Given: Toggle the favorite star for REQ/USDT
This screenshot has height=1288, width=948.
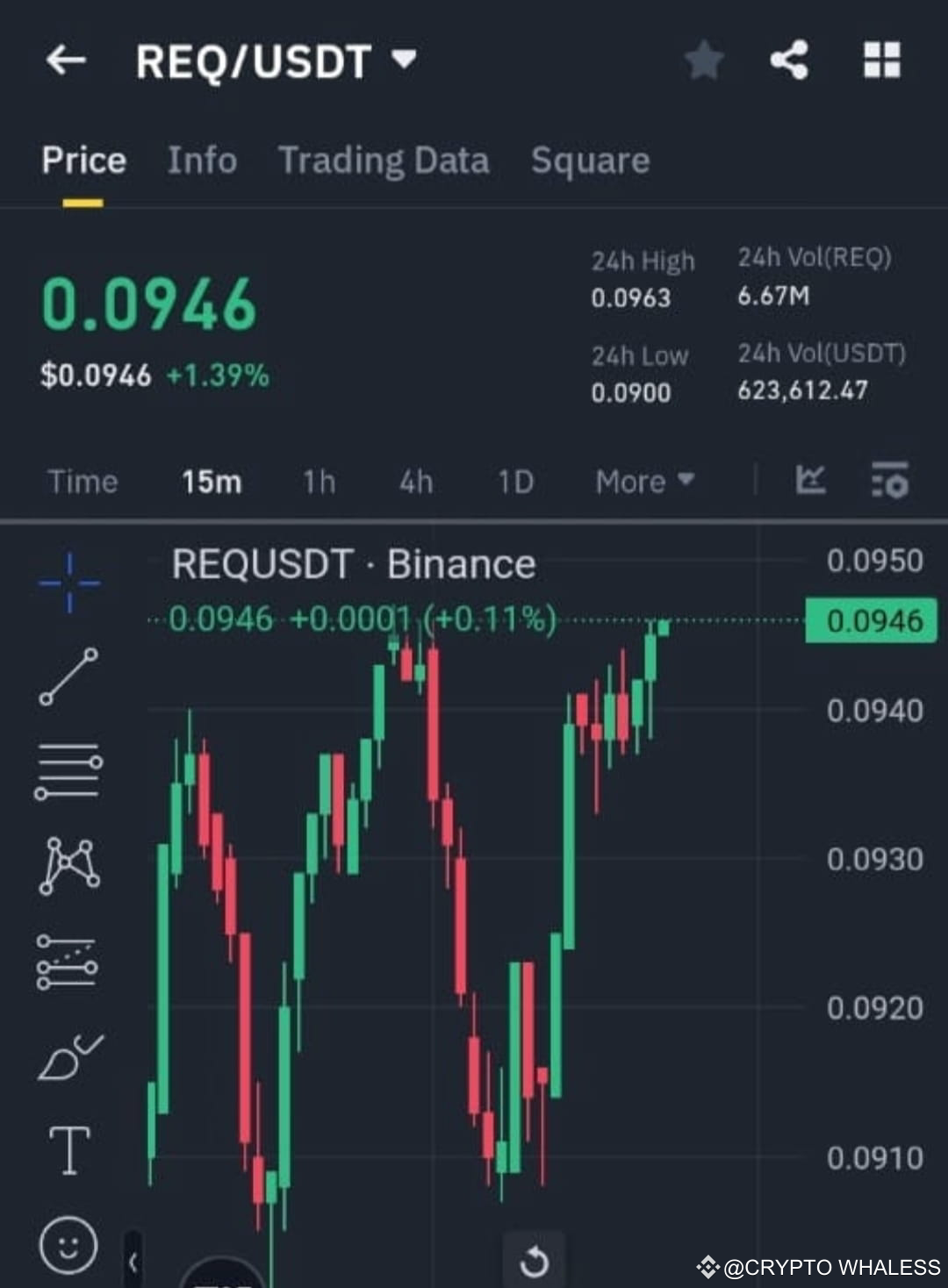Looking at the screenshot, I should (x=704, y=60).
